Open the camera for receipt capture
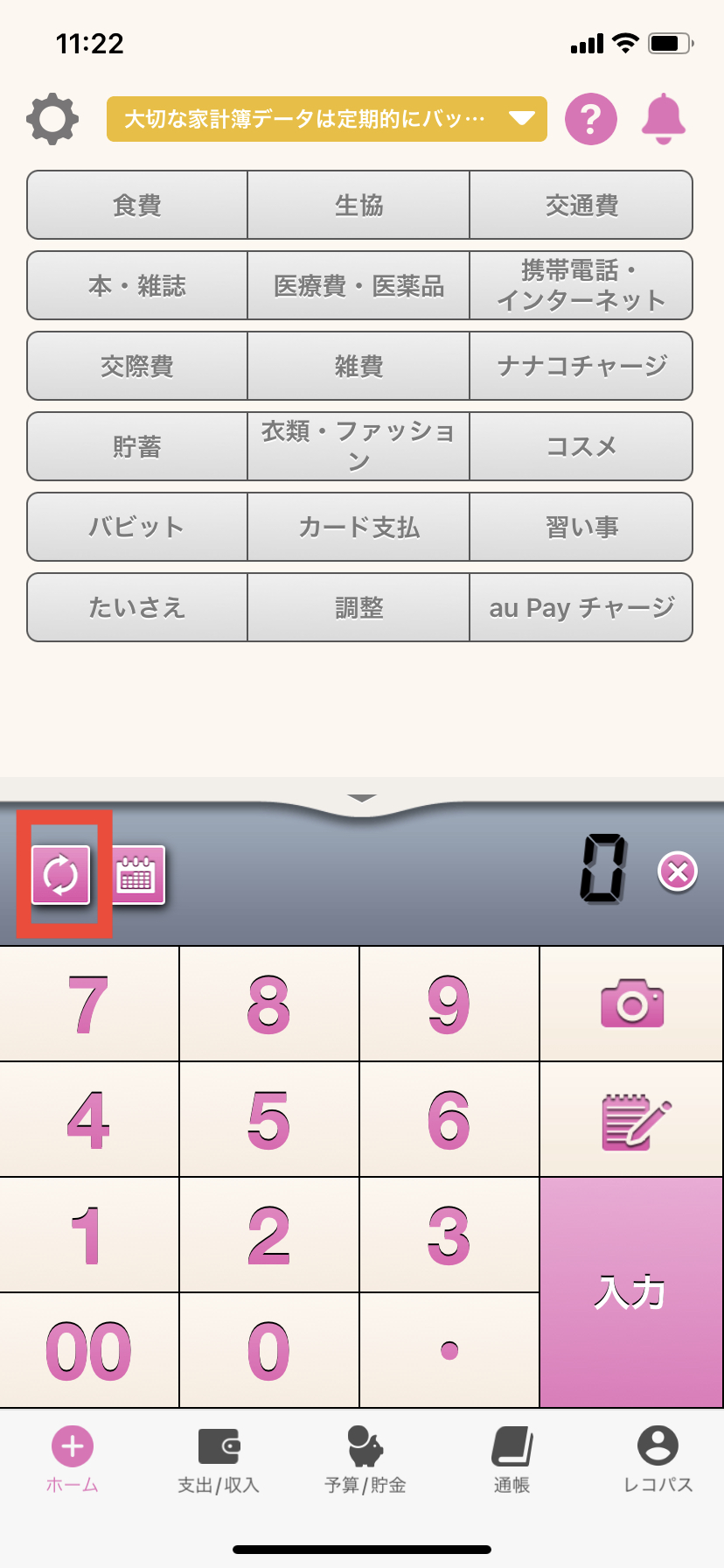This screenshot has width=724, height=1568. [x=631, y=1004]
